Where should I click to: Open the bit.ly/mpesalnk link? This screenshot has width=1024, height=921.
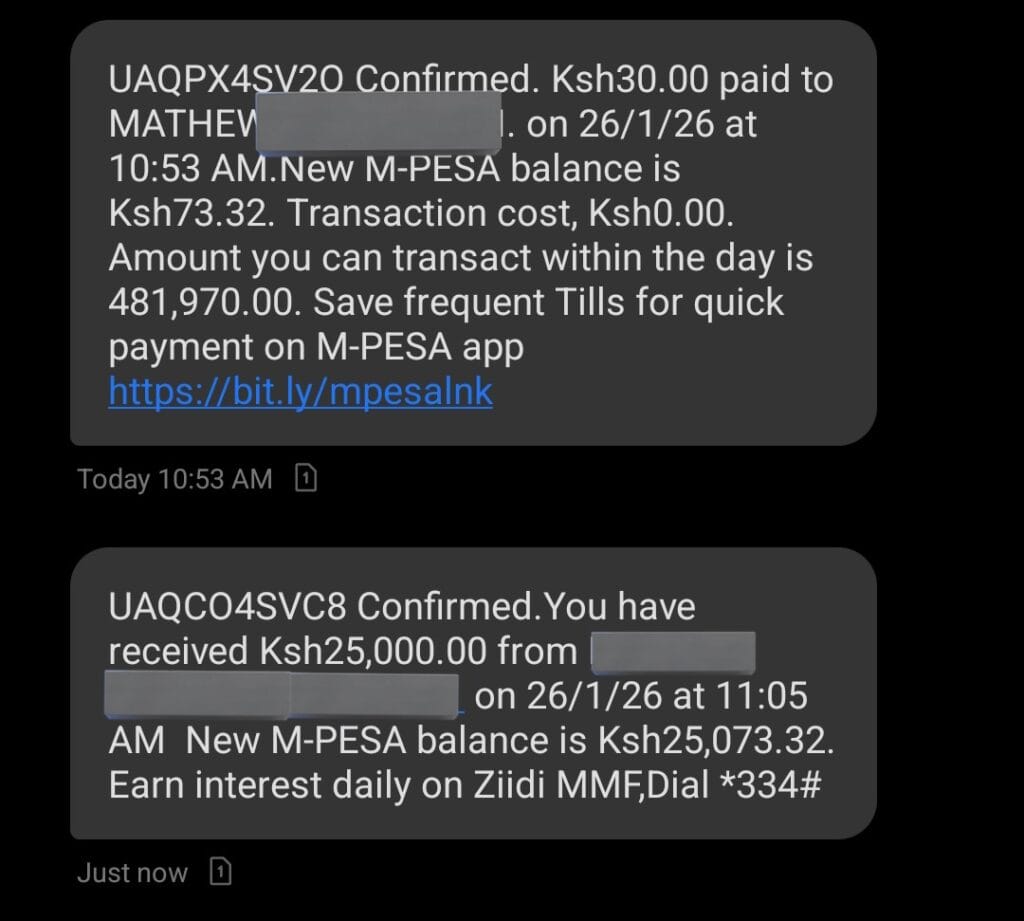300,392
